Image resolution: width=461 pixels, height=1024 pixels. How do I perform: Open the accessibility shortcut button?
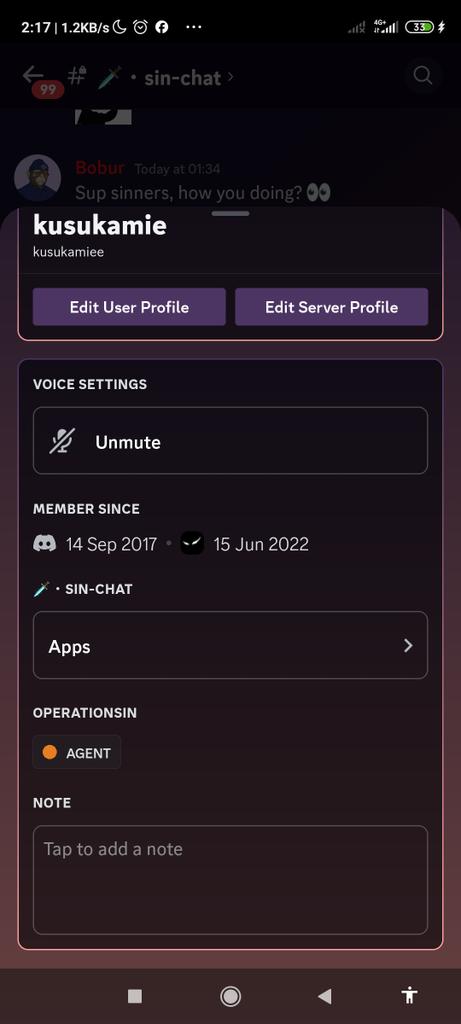pos(409,996)
